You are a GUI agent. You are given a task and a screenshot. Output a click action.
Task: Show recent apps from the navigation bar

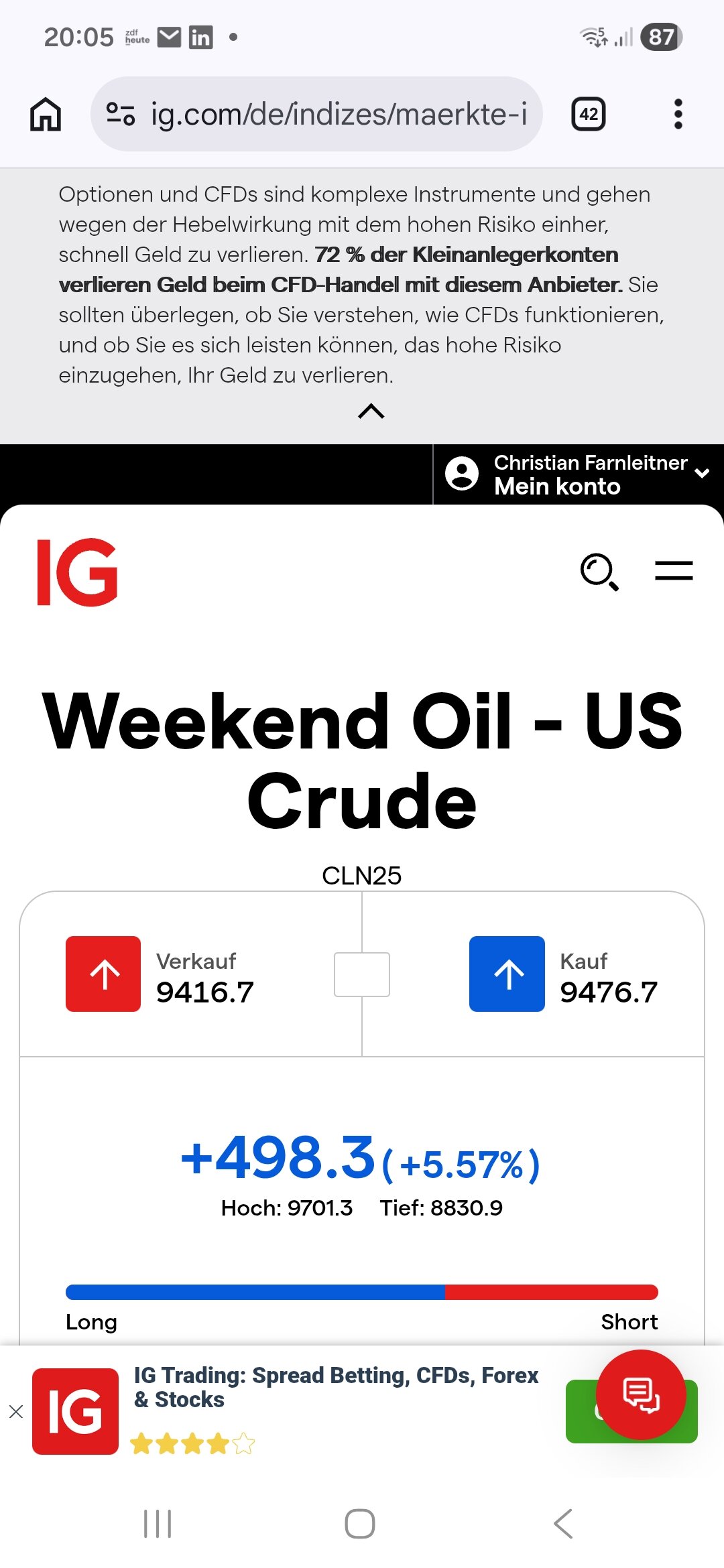click(158, 1524)
